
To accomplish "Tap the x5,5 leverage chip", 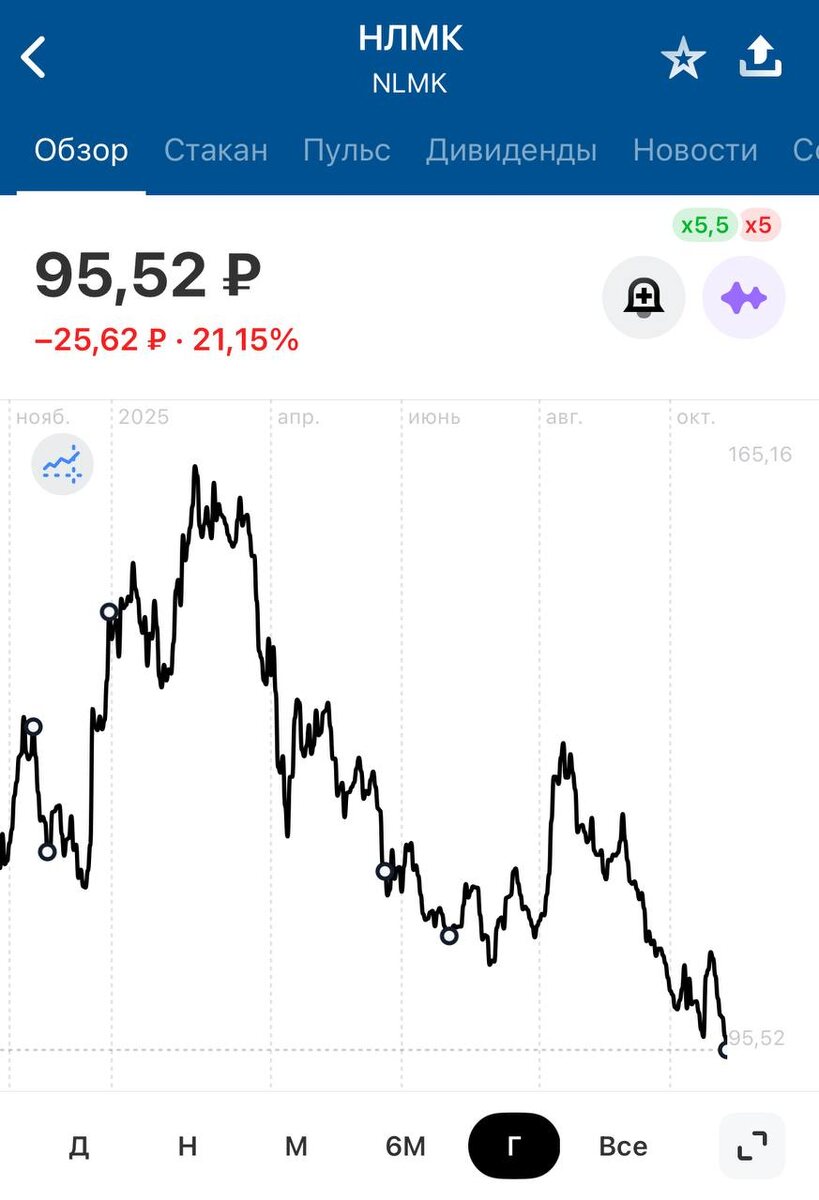I will pos(704,225).
